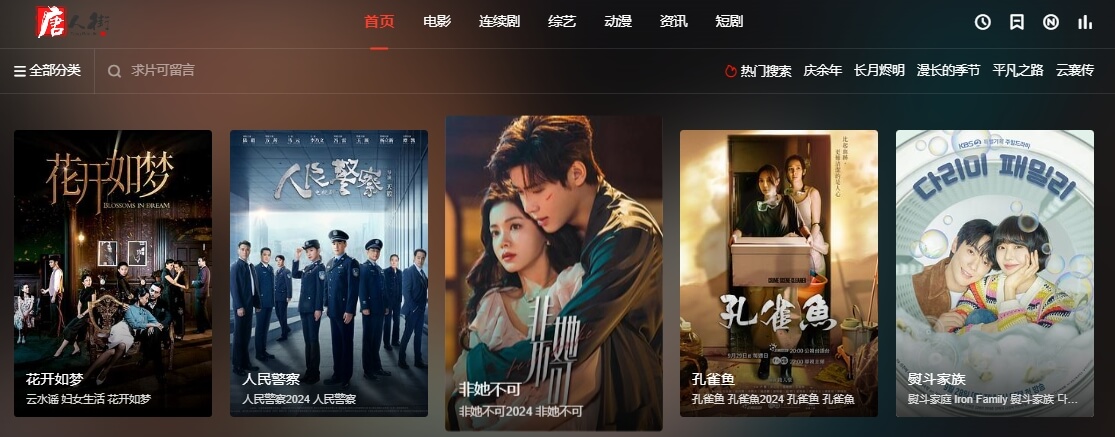Viewport: 1115px width, 437px height.
Task: Switch to the 电影 tab
Action: (x=437, y=21)
